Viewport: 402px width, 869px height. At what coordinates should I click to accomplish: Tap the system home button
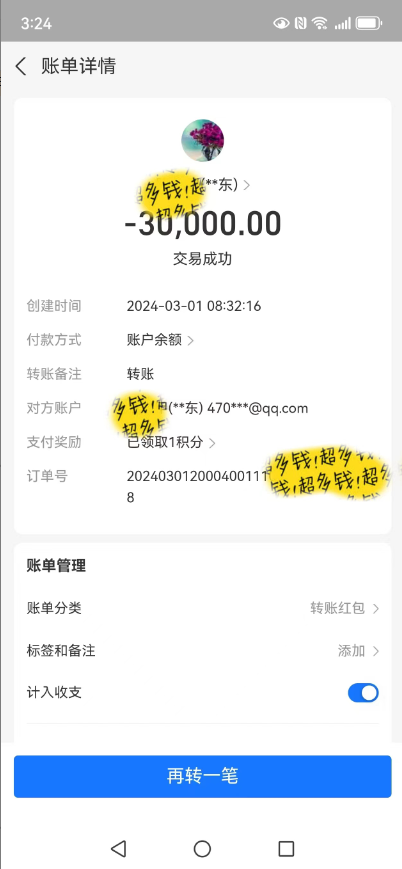click(x=202, y=848)
